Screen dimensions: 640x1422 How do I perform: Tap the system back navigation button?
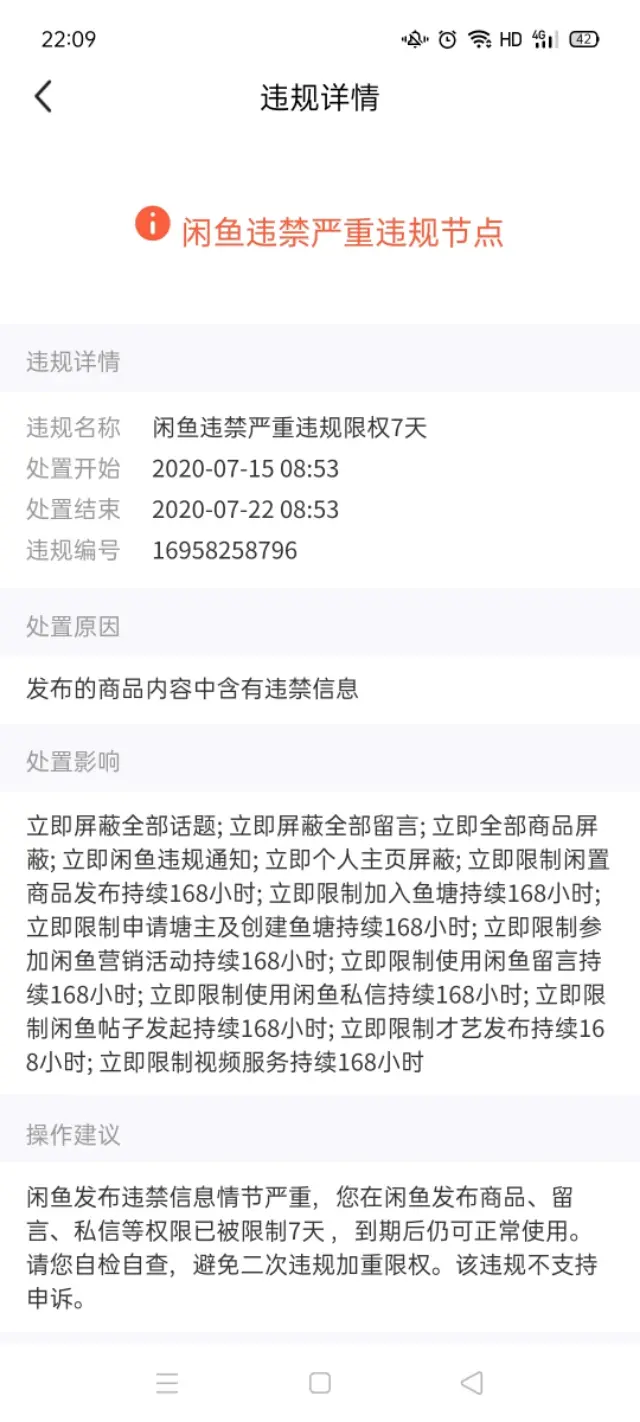pyautogui.click(x=471, y=1383)
